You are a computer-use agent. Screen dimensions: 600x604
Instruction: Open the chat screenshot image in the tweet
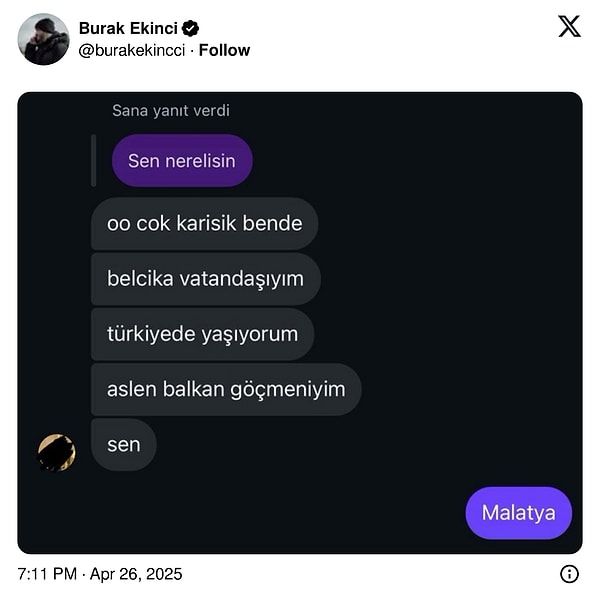pyautogui.click(x=300, y=322)
